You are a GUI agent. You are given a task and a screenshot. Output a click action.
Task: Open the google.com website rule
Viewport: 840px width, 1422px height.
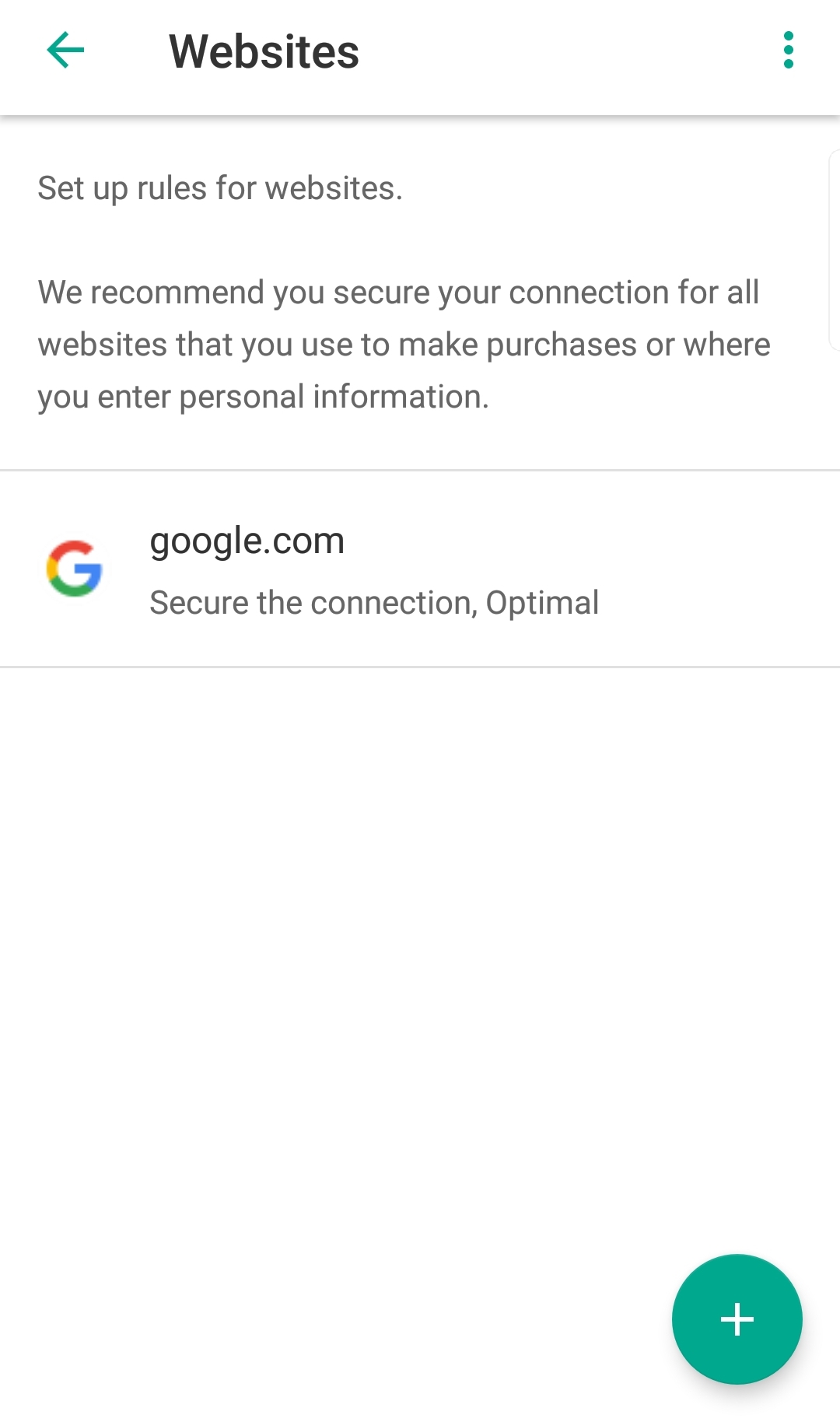click(x=420, y=569)
